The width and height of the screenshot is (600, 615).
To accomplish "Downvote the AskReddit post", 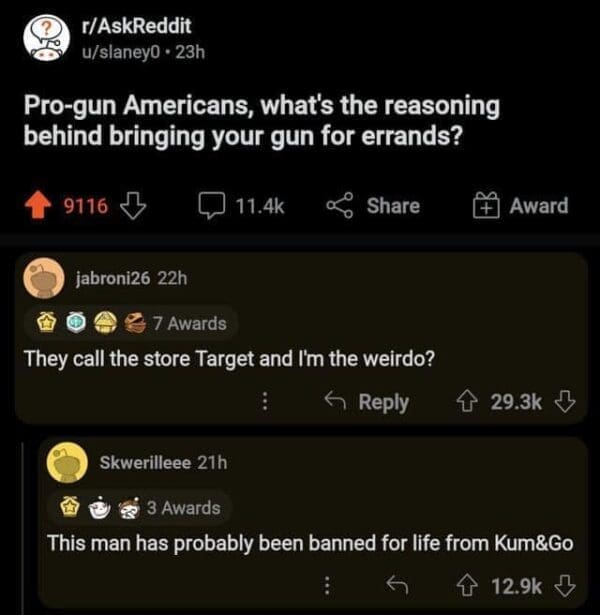I will pos(132,206).
